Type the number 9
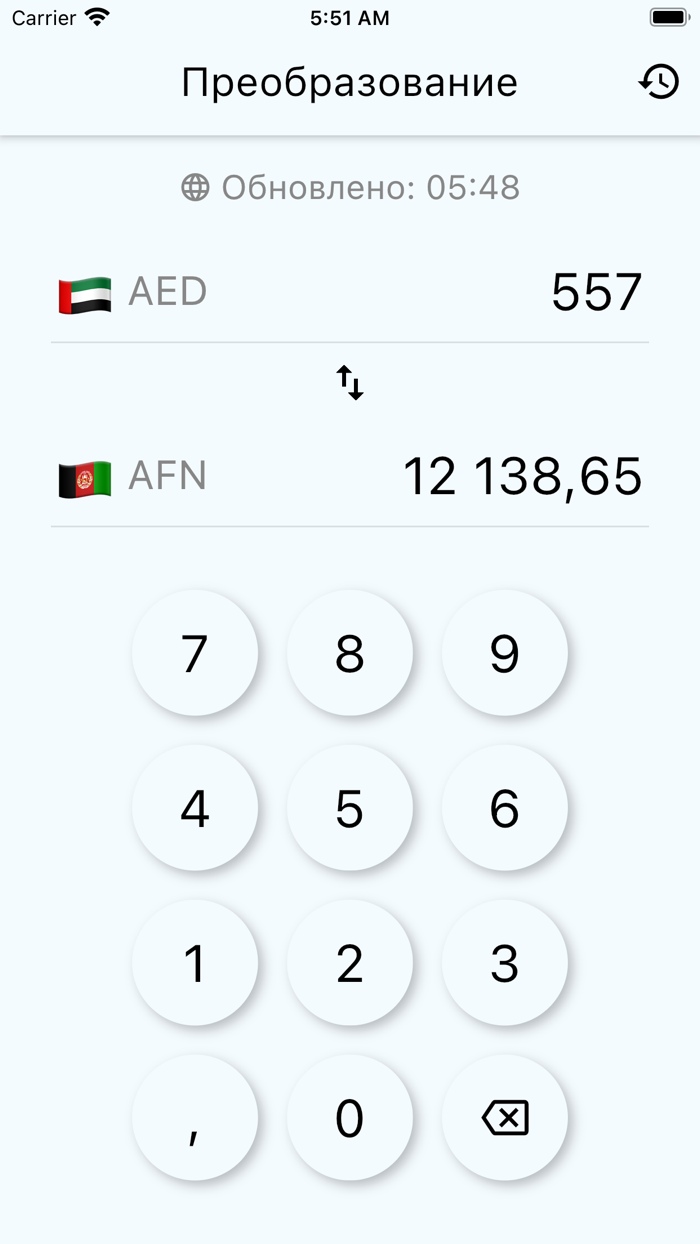Image resolution: width=700 pixels, height=1244 pixels. coord(505,653)
